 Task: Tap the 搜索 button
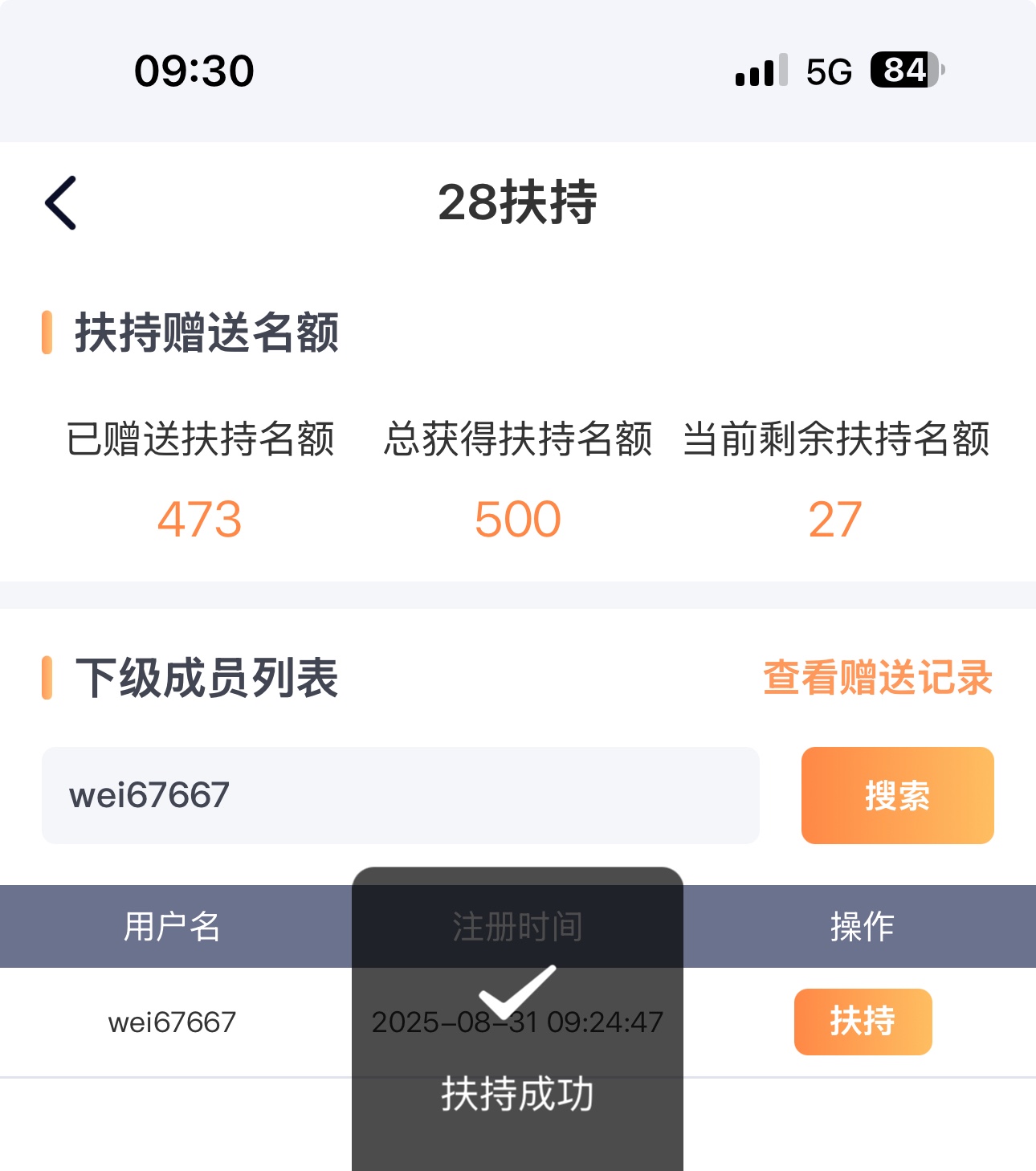point(897,795)
